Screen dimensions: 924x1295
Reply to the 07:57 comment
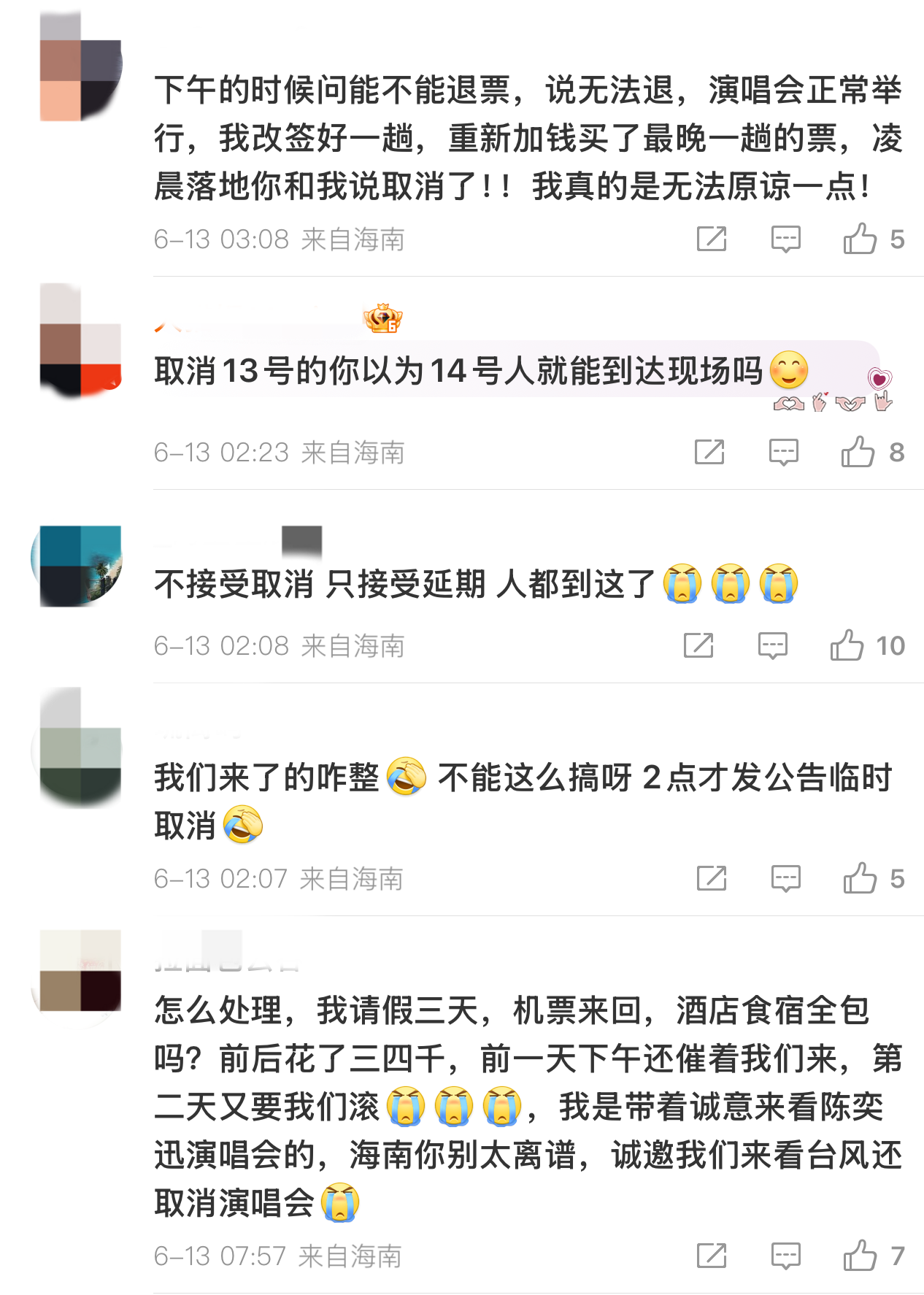[785, 1256]
